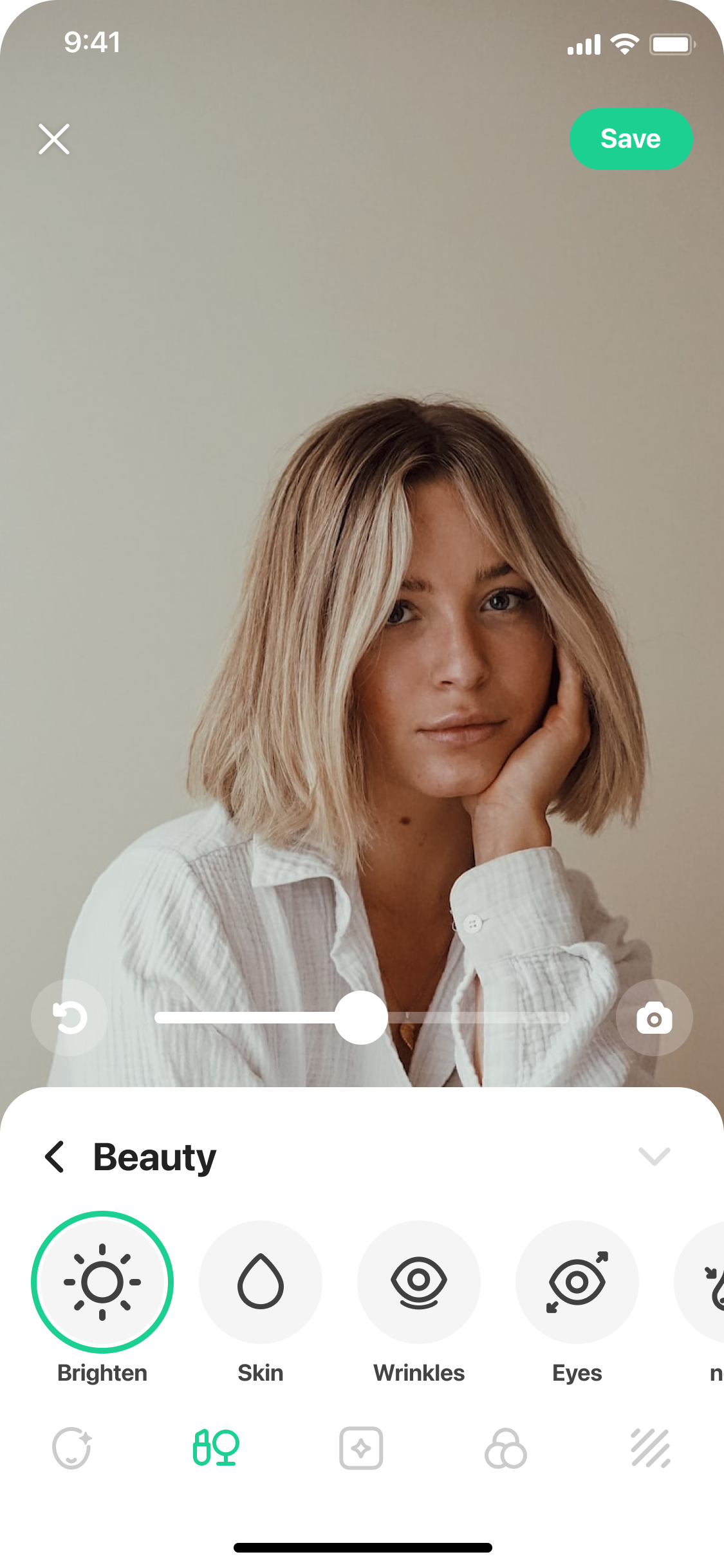Tap the brighten intensity slider handle
724x1568 pixels.
(361, 1018)
